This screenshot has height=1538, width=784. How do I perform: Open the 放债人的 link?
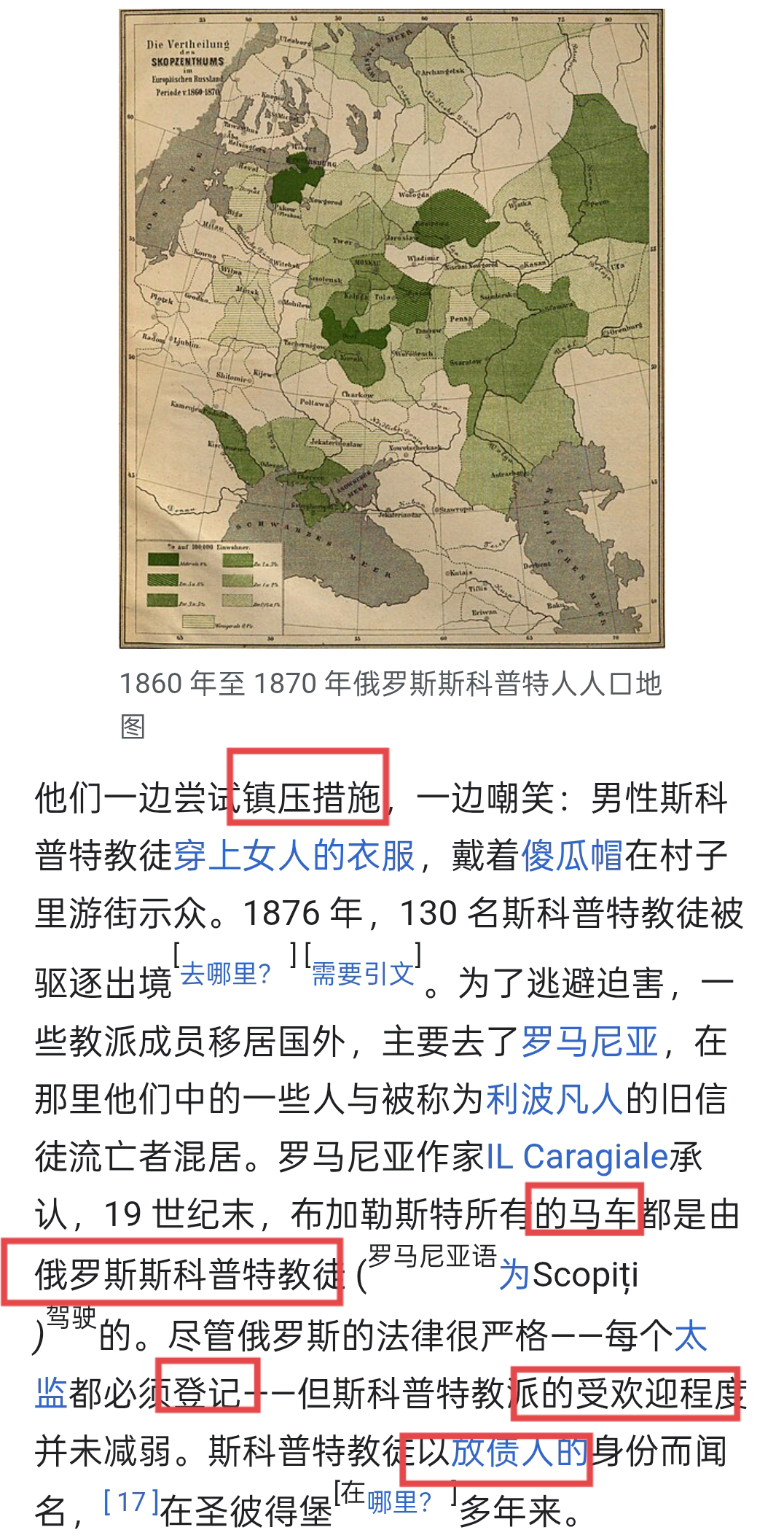(519, 1452)
